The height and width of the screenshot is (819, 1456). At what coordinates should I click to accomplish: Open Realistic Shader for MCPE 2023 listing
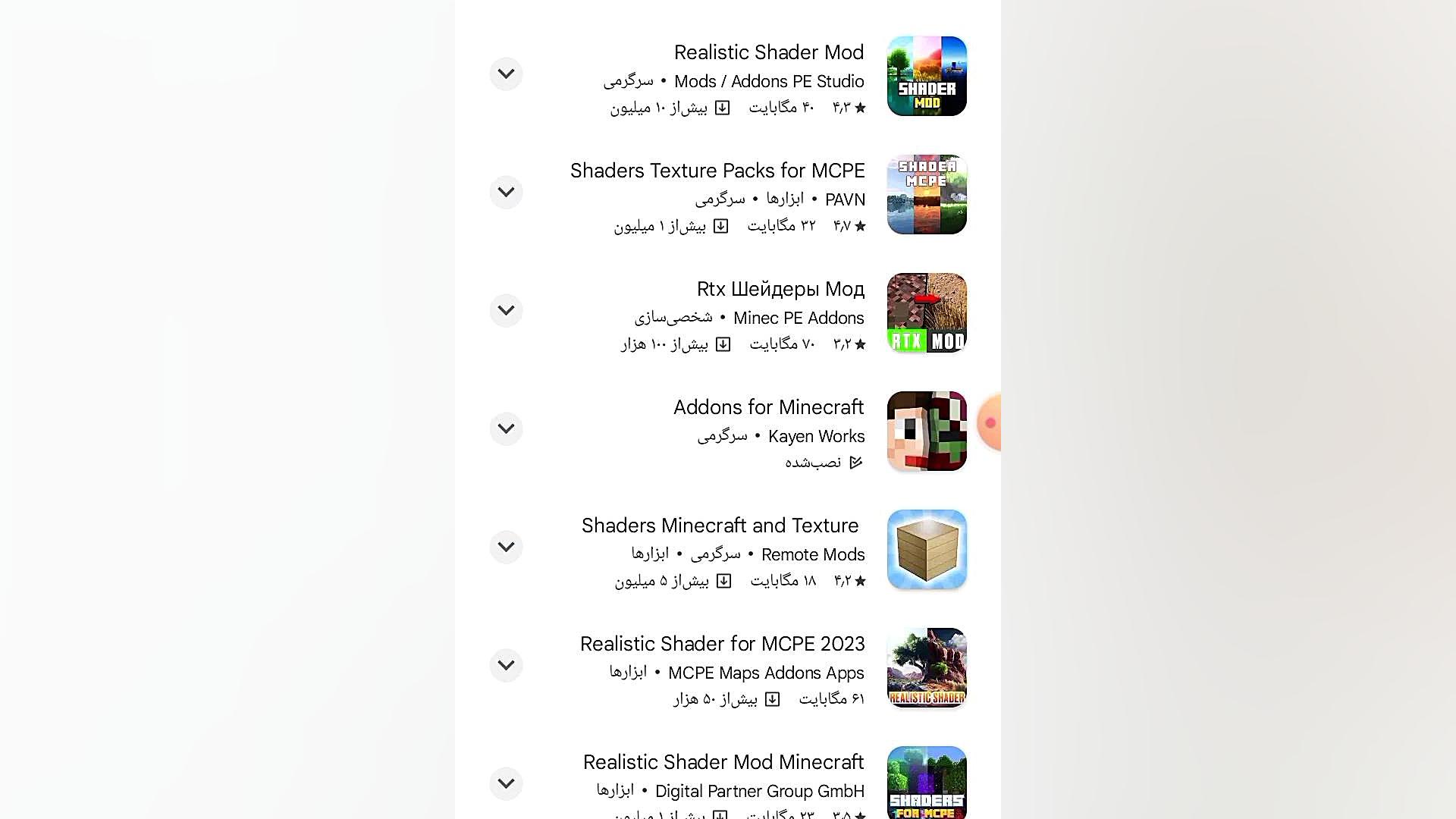(x=722, y=644)
